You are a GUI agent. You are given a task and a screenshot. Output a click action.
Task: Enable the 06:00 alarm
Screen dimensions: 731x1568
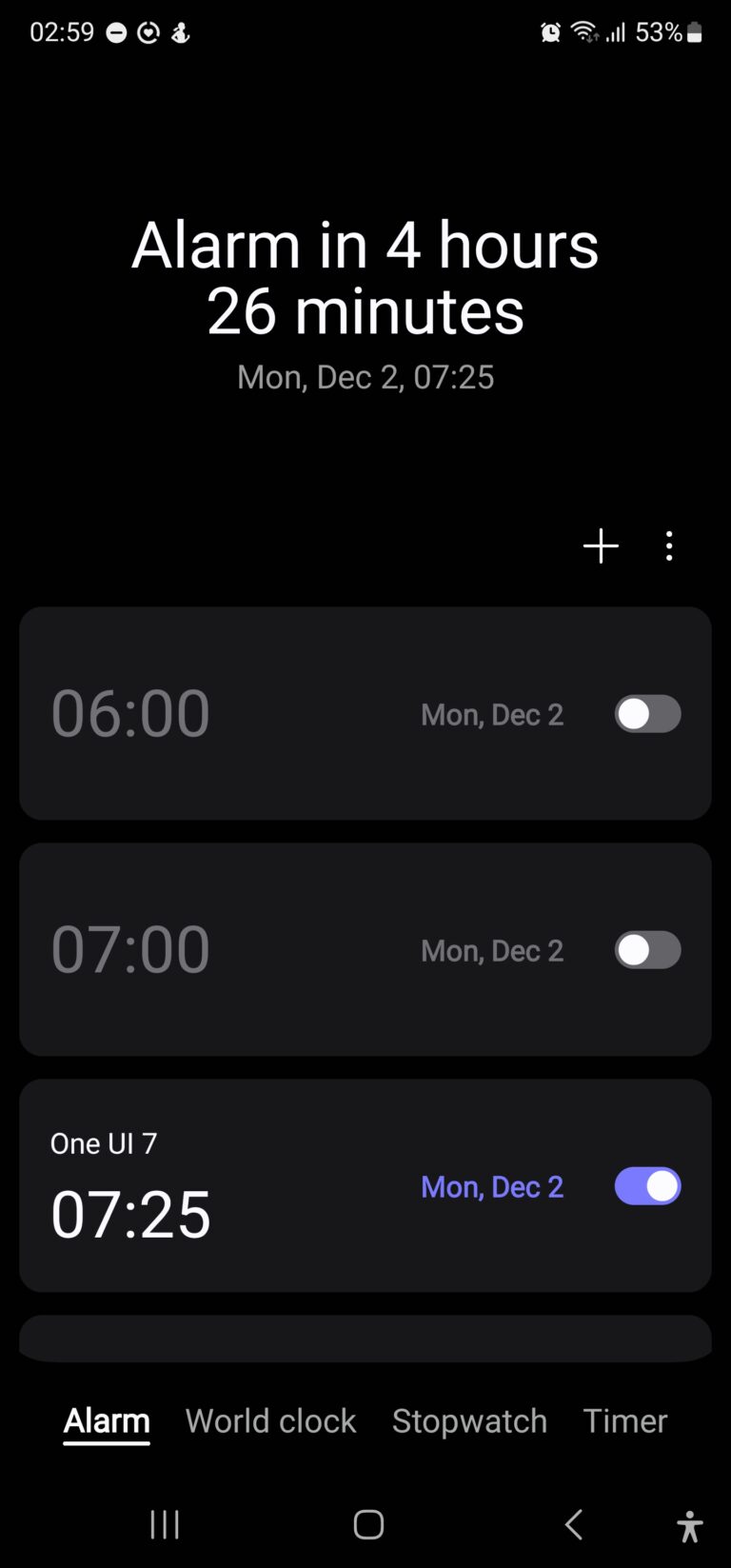click(647, 713)
